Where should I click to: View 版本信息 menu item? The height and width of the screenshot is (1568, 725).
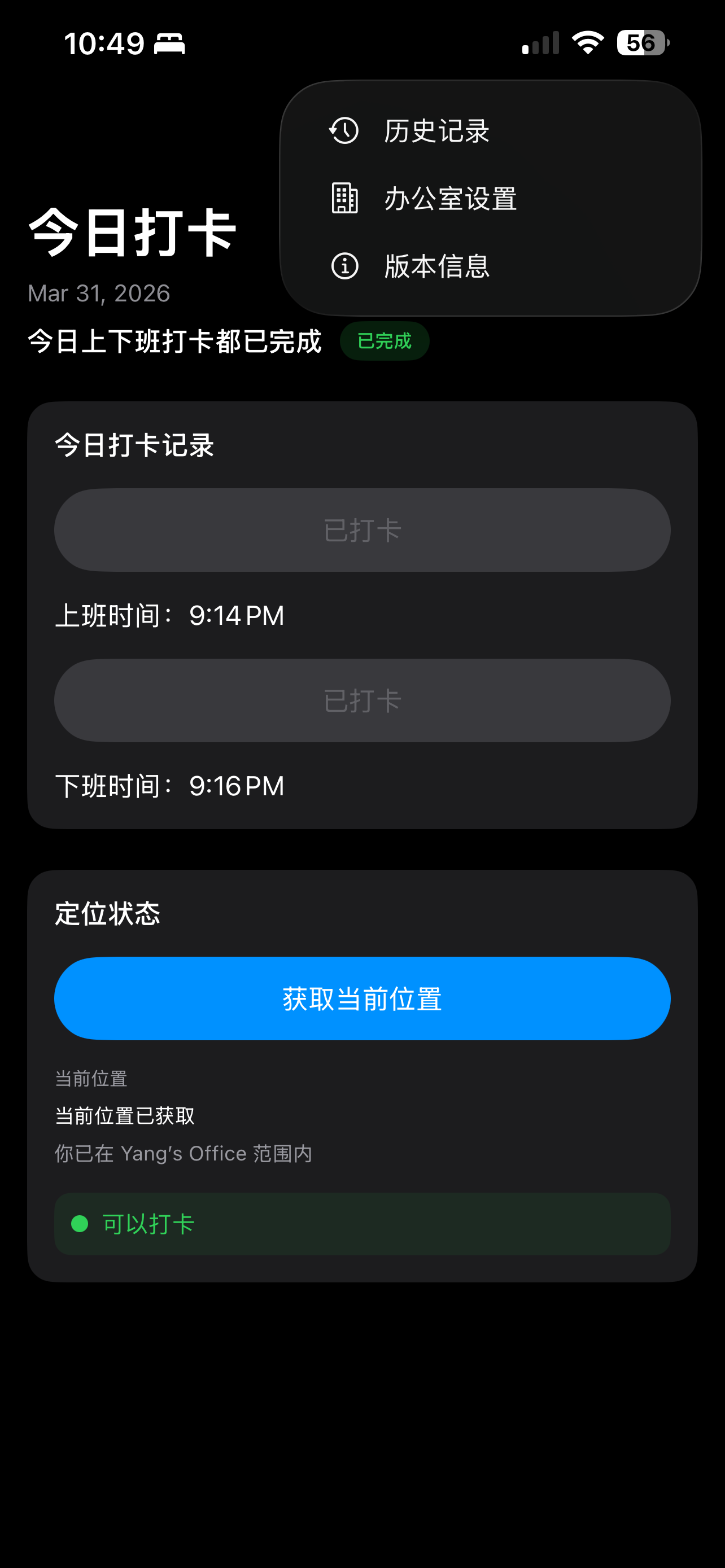pyautogui.click(x=436, y=266)
